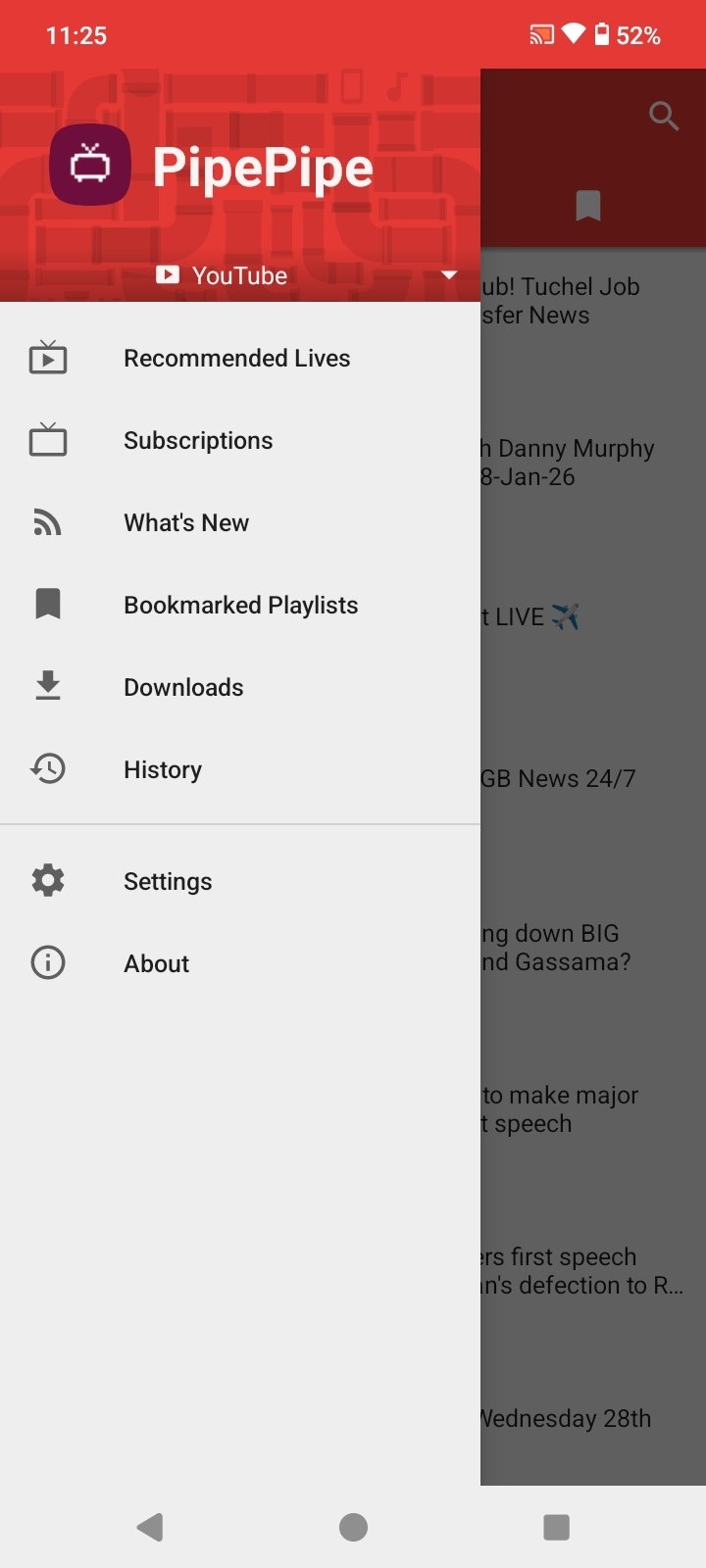The image size is (706, 1568).
Task: Tap the search magnifier icon
Action: pyautogui.click(x=664, y=116)
